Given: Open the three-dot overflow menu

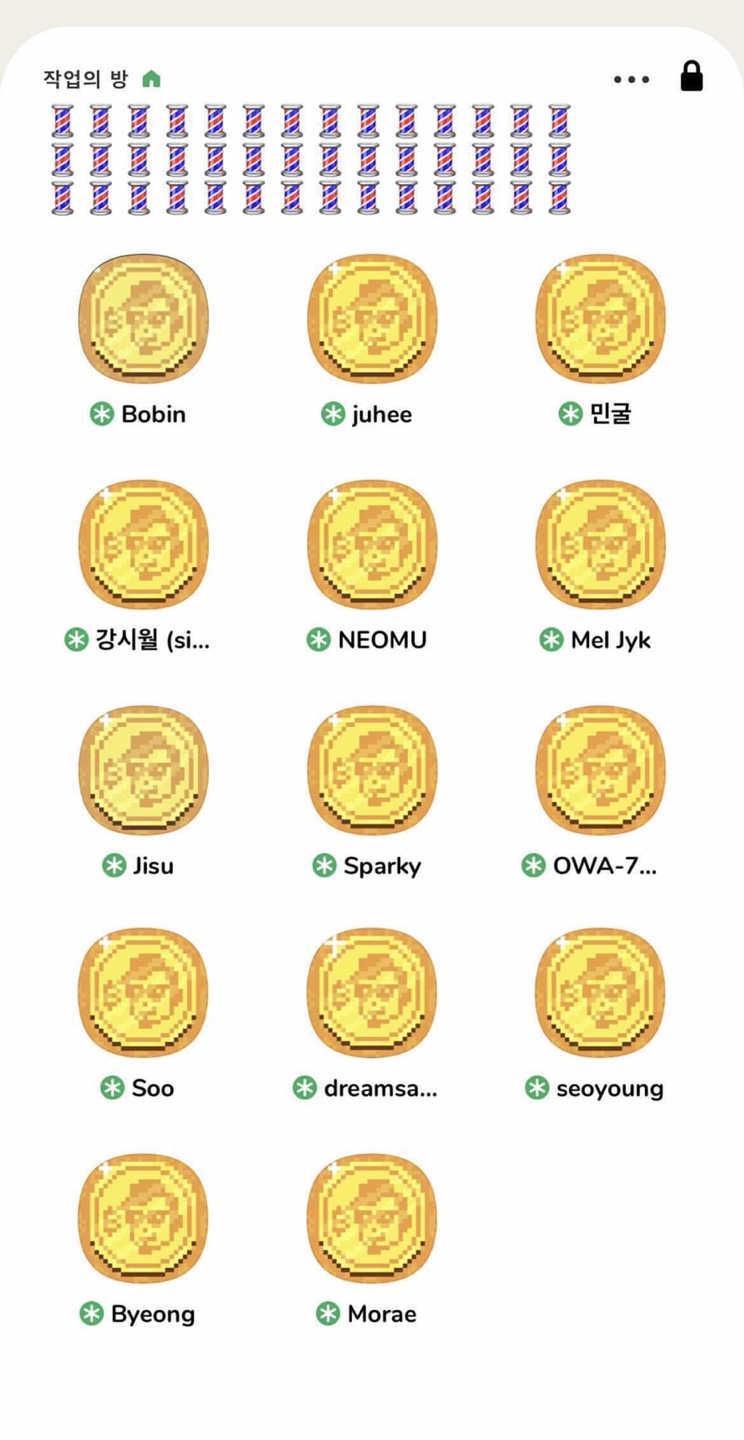Looking at the screenshot, I should tap(631, 79).
